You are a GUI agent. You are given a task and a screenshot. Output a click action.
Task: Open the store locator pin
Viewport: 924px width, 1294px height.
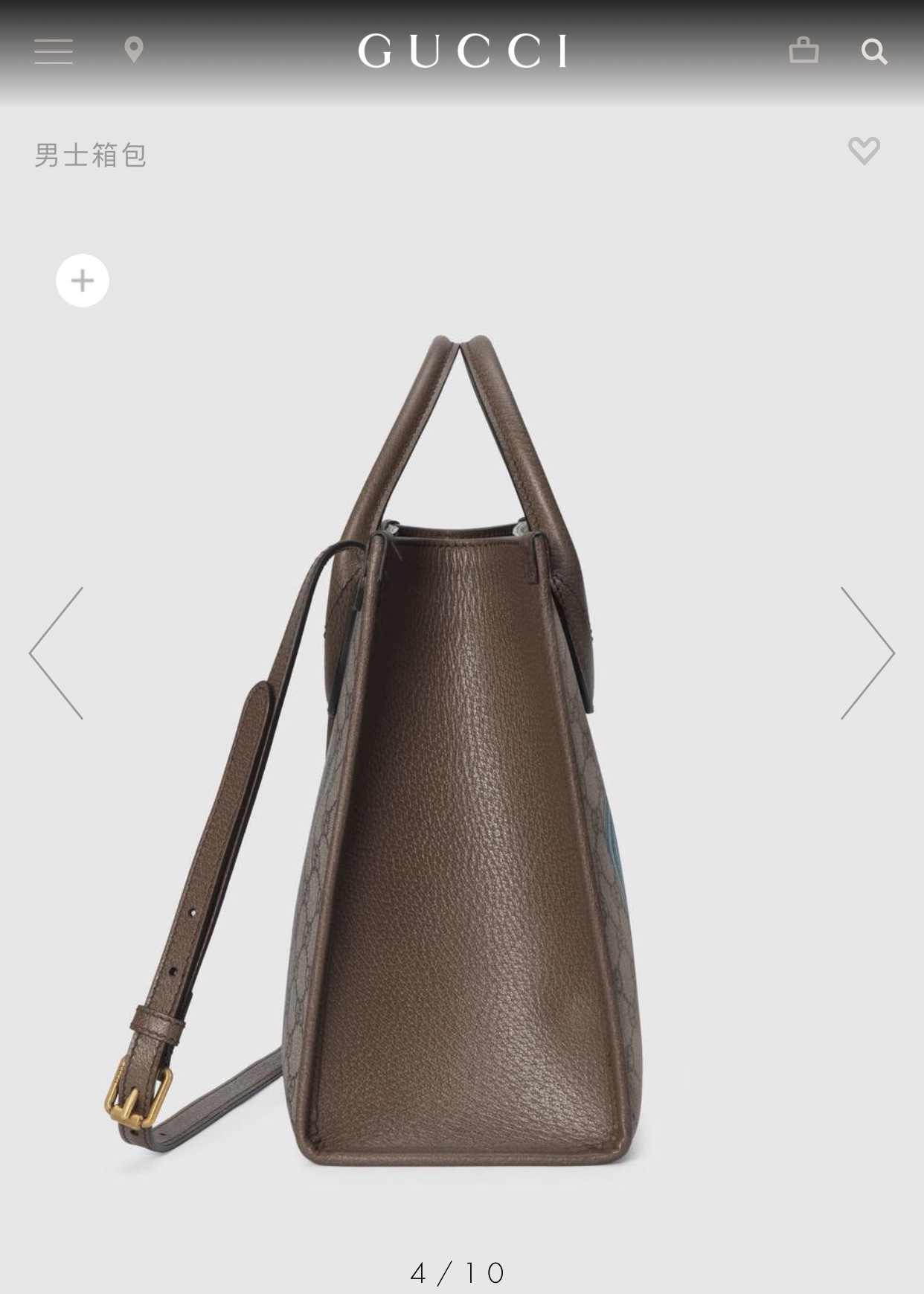[134, 50]
